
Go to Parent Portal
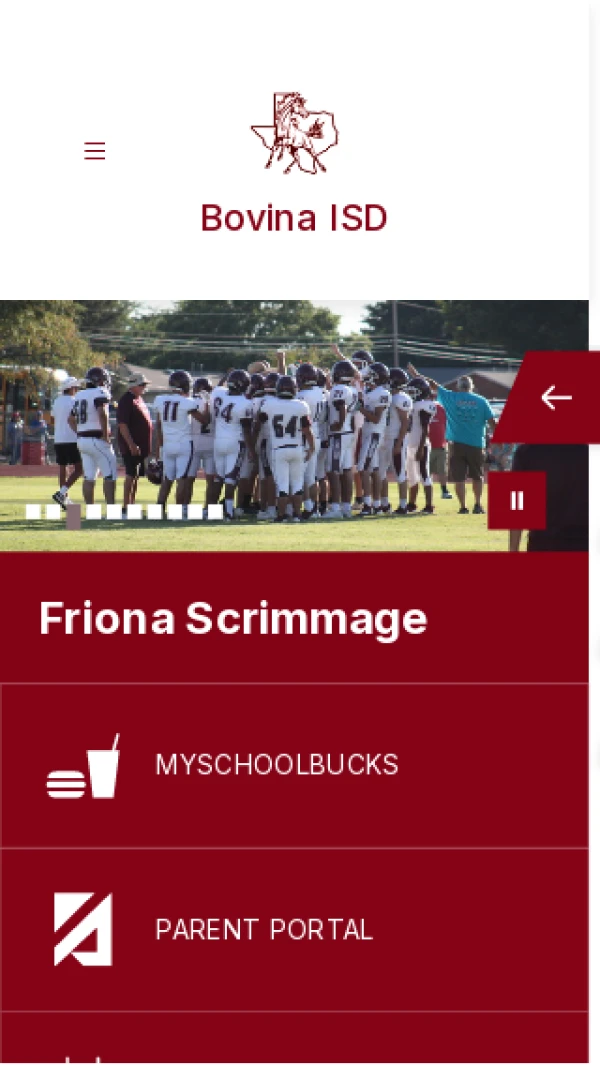pyautogui.click(x=263, y=930)
